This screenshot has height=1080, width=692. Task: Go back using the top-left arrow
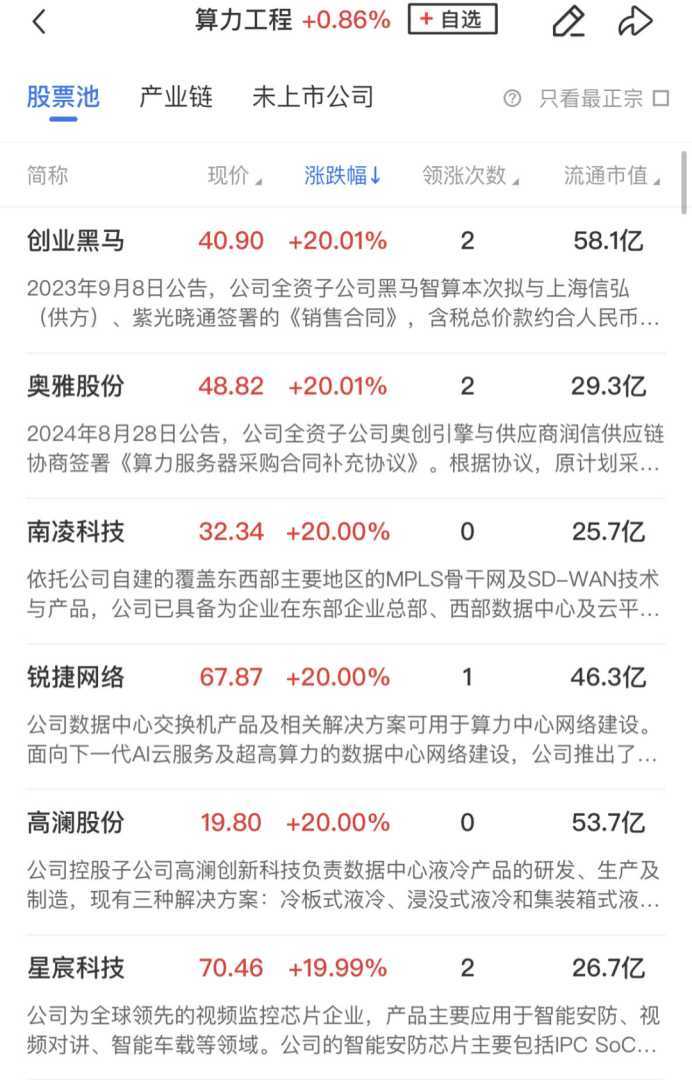[39, 21]
